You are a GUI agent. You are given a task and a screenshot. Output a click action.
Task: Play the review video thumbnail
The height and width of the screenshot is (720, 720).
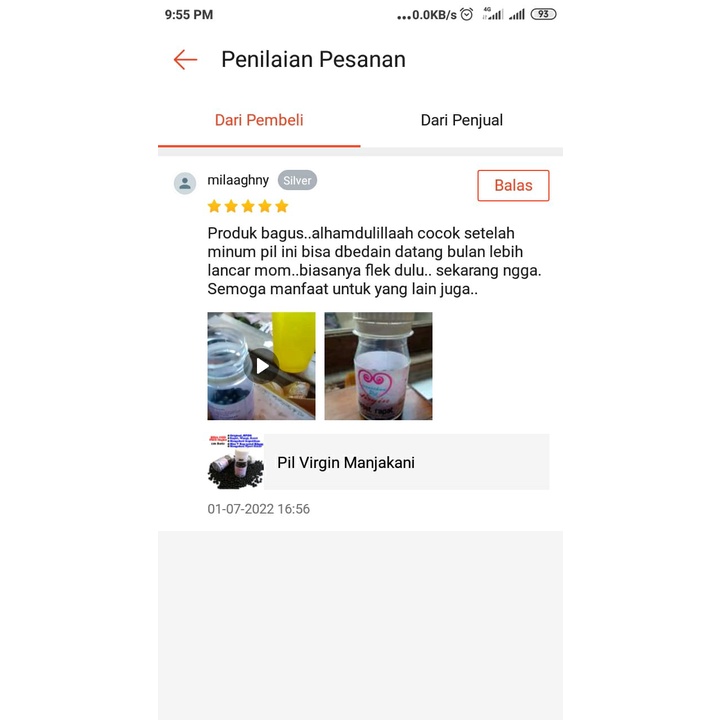point(261,366)
